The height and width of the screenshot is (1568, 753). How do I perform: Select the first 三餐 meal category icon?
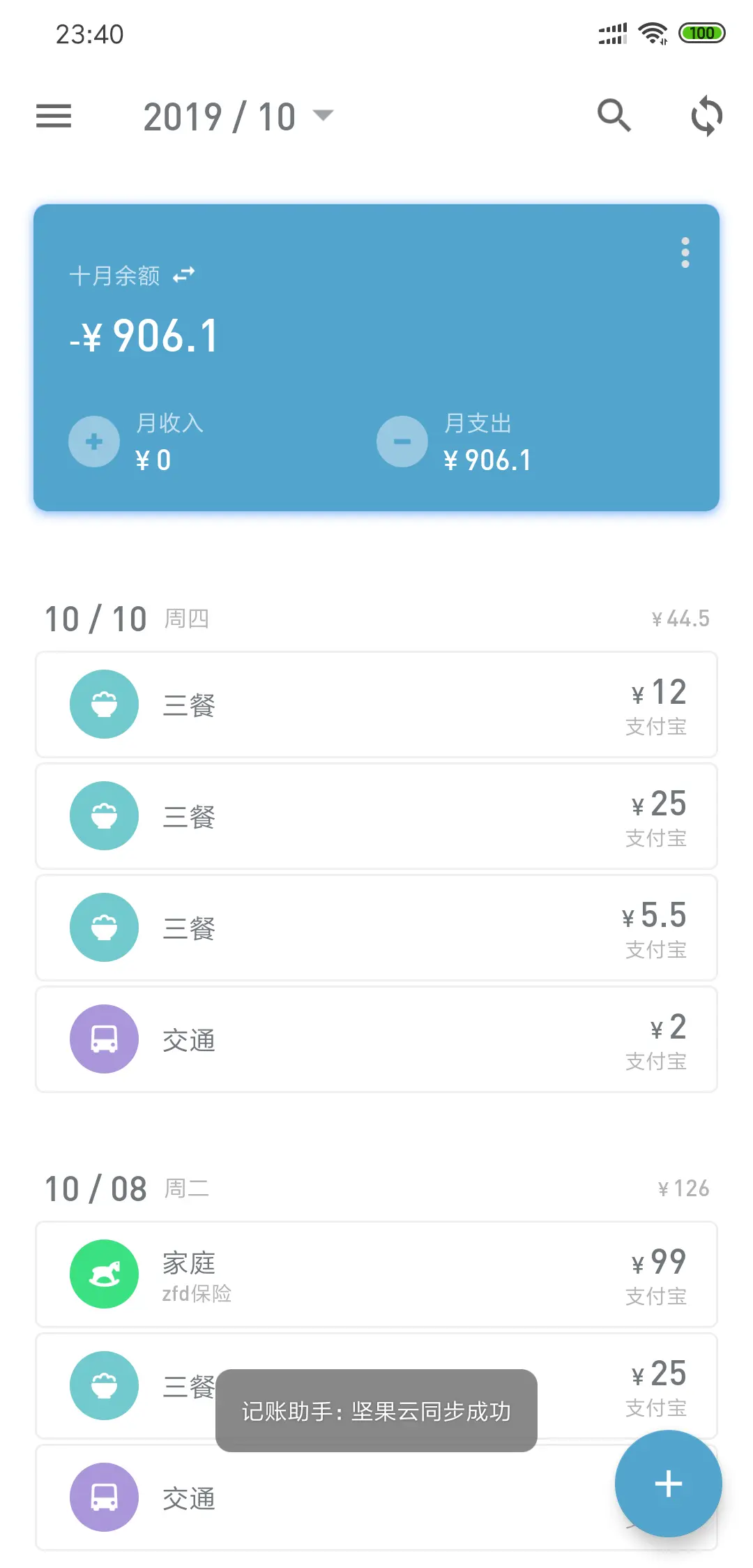pyautogui.click(x=104, y=704)
